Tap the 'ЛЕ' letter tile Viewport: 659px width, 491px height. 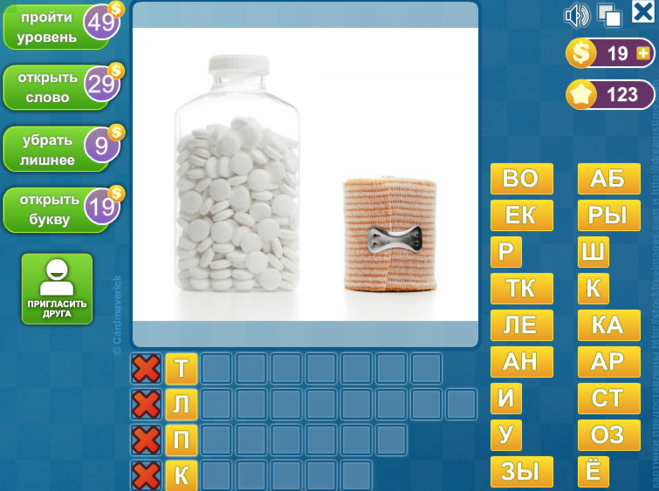coord(521,325)
